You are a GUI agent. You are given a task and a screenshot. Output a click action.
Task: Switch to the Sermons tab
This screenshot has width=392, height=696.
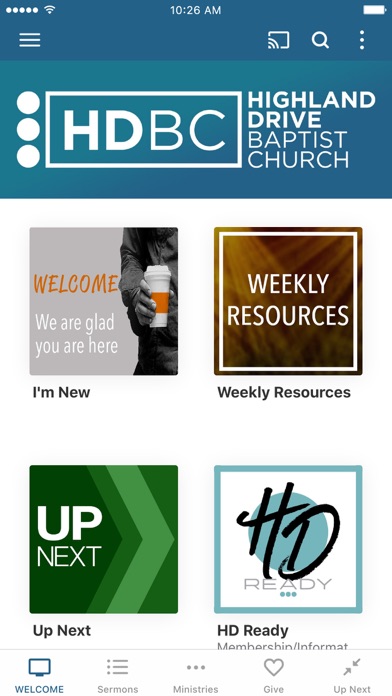[x=118, y=675]
